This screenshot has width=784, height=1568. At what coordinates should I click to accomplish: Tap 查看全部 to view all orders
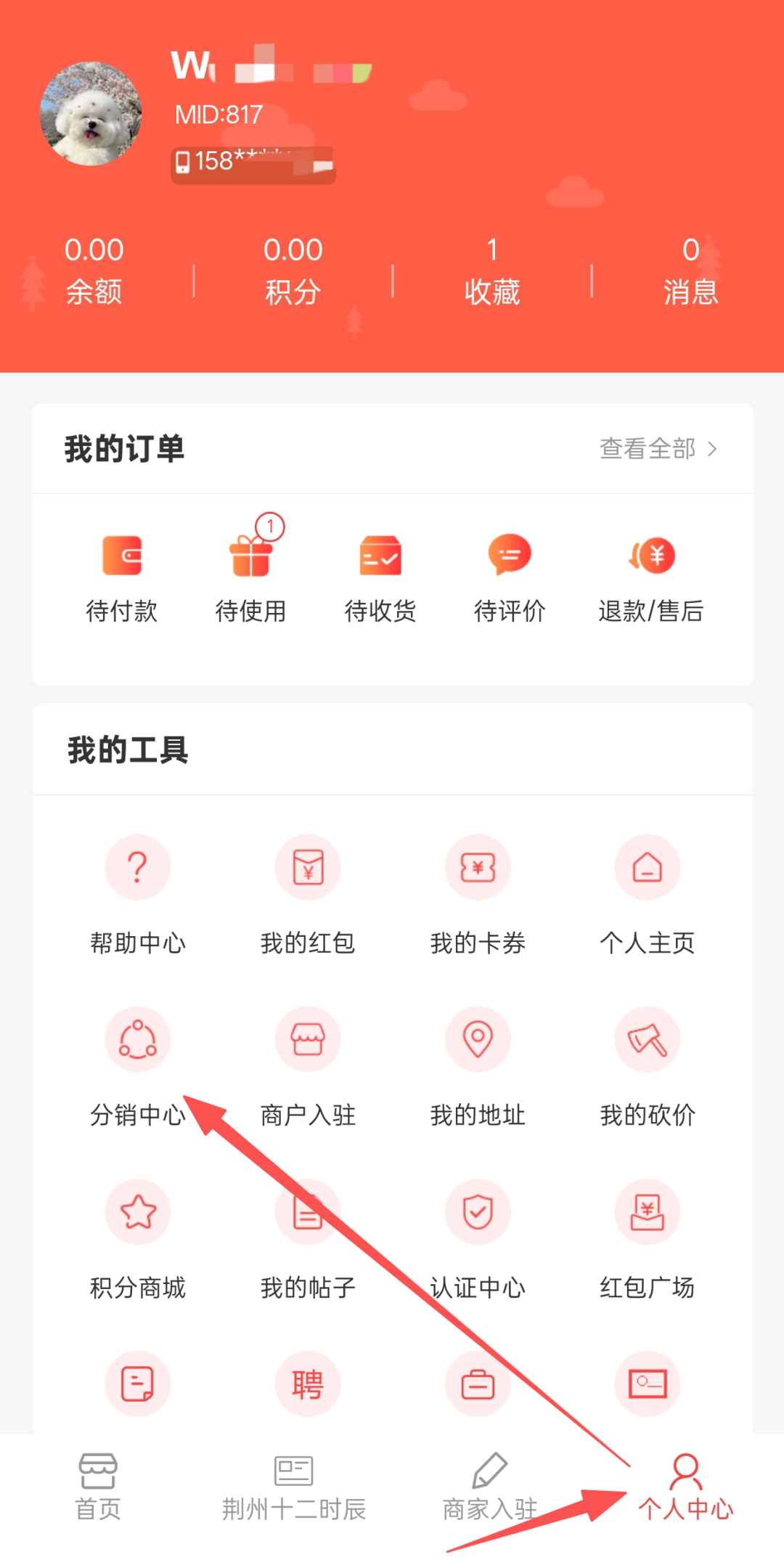(658, 449)
